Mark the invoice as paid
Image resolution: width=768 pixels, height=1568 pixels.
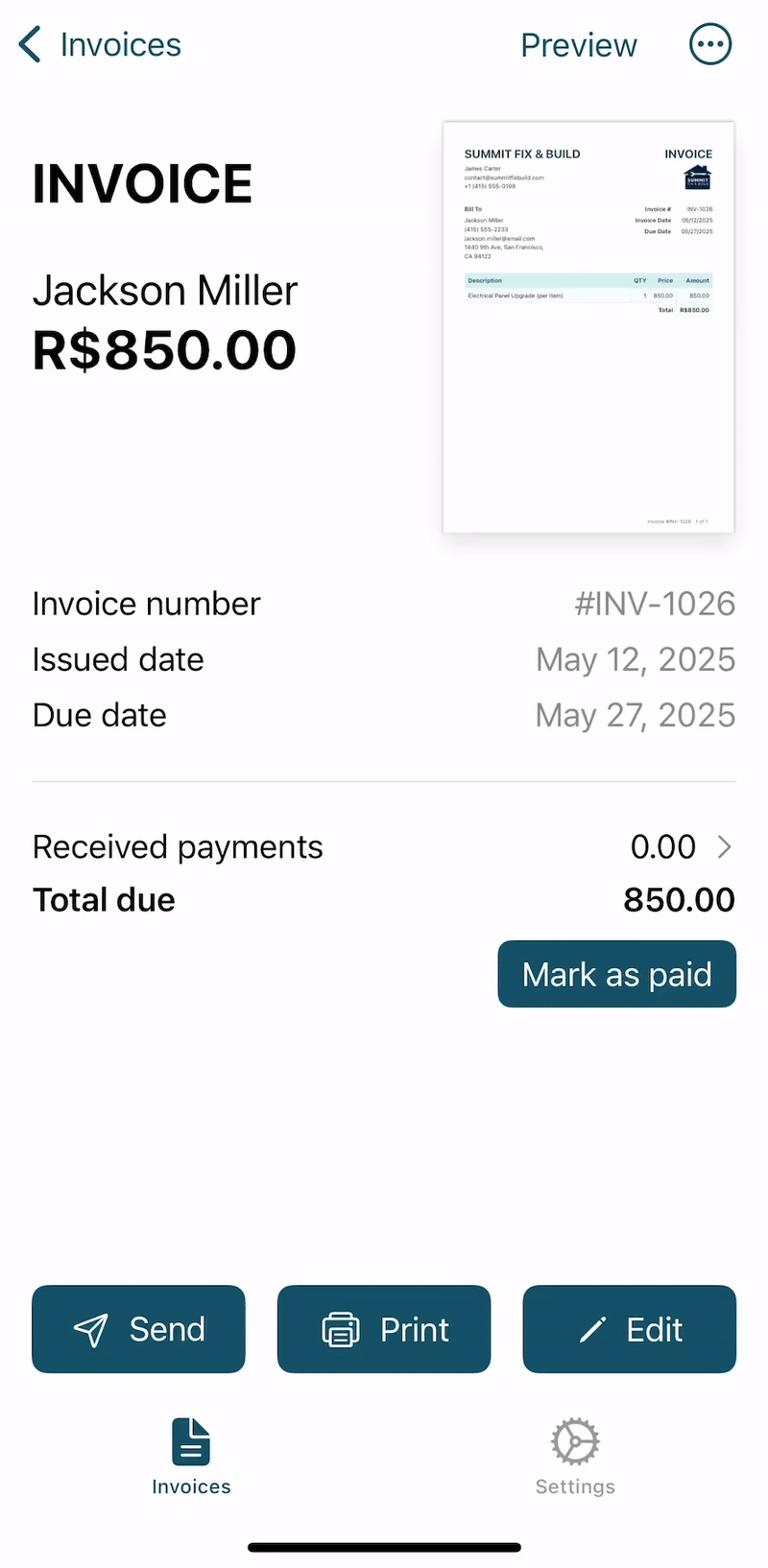616,974
